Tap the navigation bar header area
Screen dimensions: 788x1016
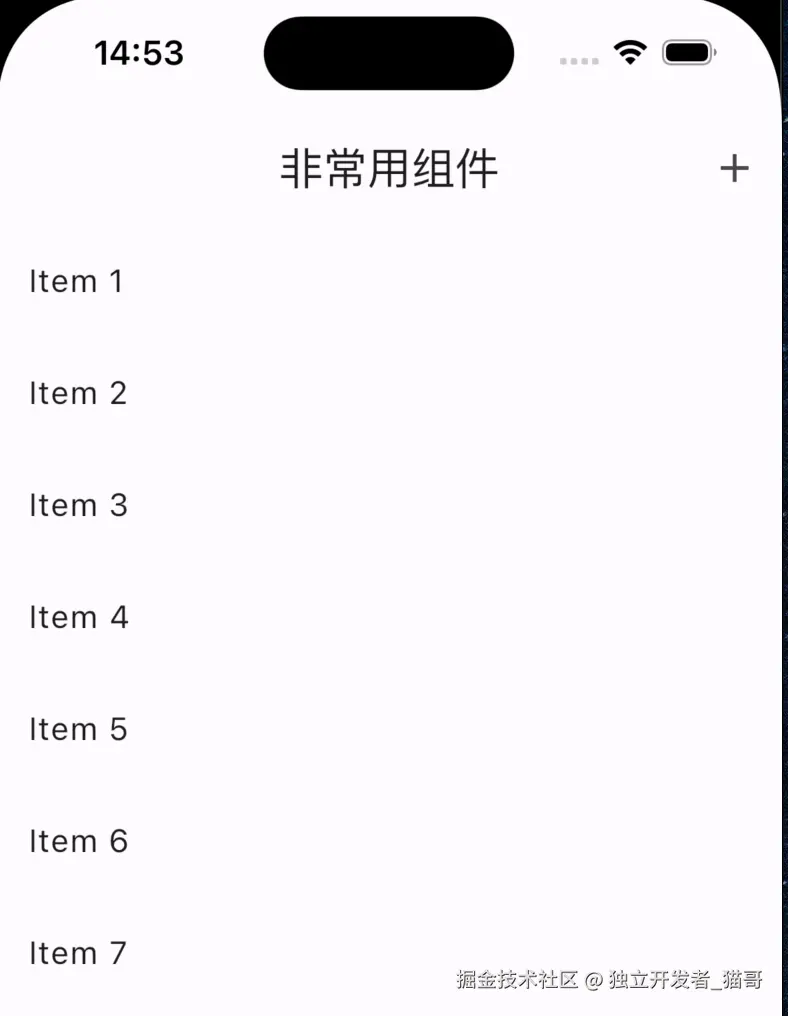(388, 168)
